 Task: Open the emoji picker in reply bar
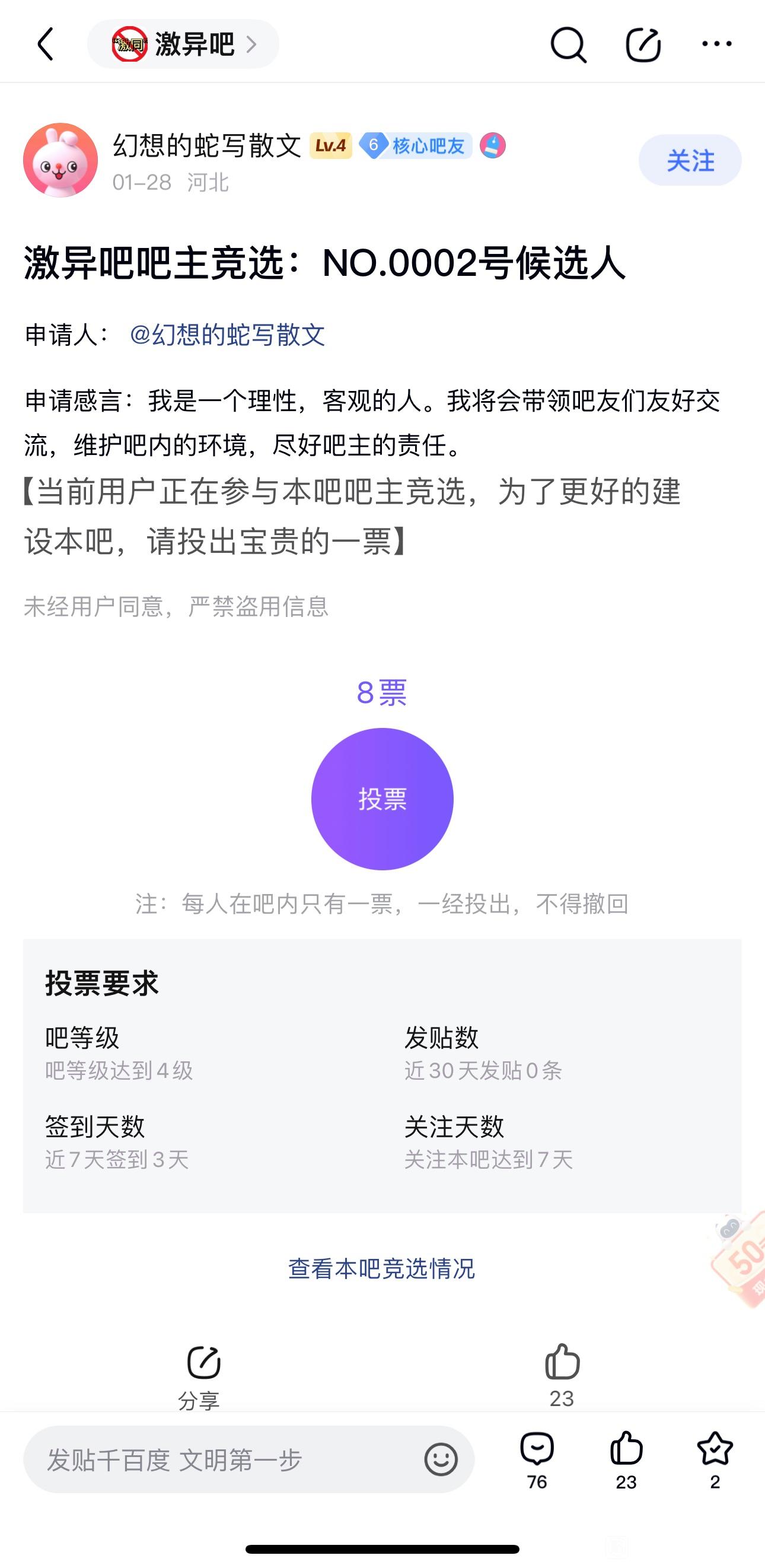point(441,1459)
